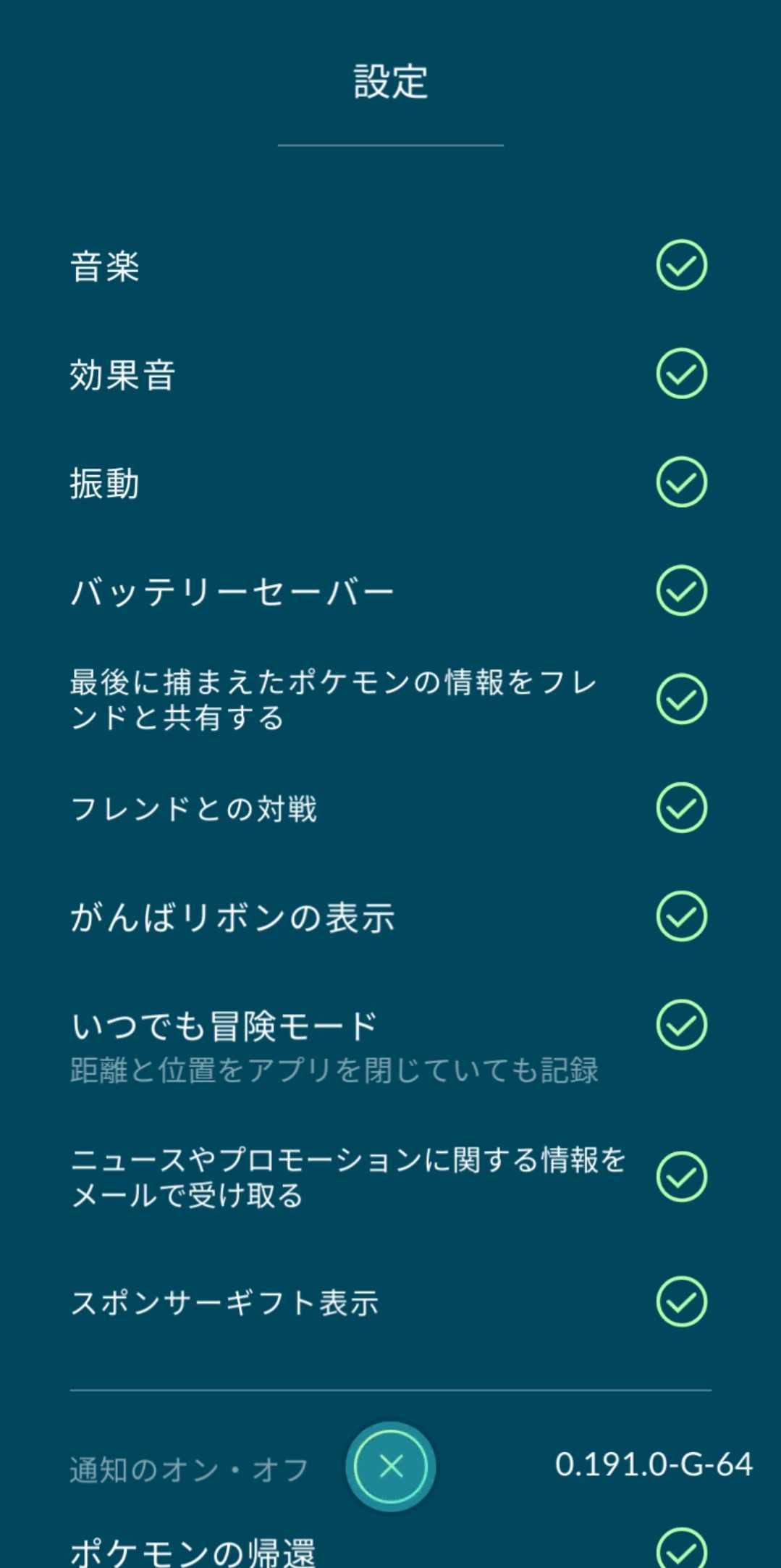The height and width of the screenshot is (1568, 781).
Task: Tap the バッテリーセーバー label text
Action: [232, 592]
